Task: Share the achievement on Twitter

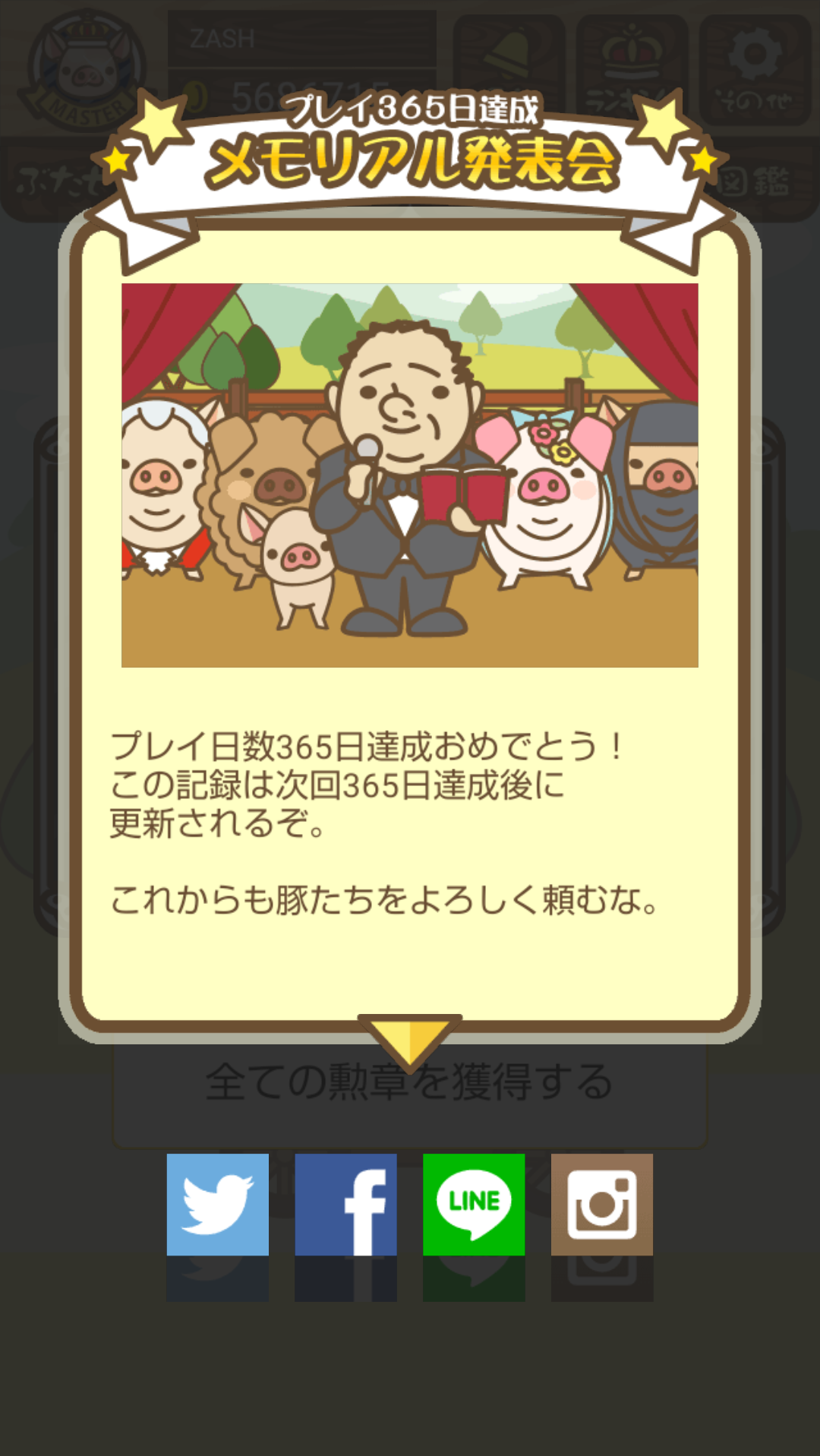Action: pos(217,1204)
